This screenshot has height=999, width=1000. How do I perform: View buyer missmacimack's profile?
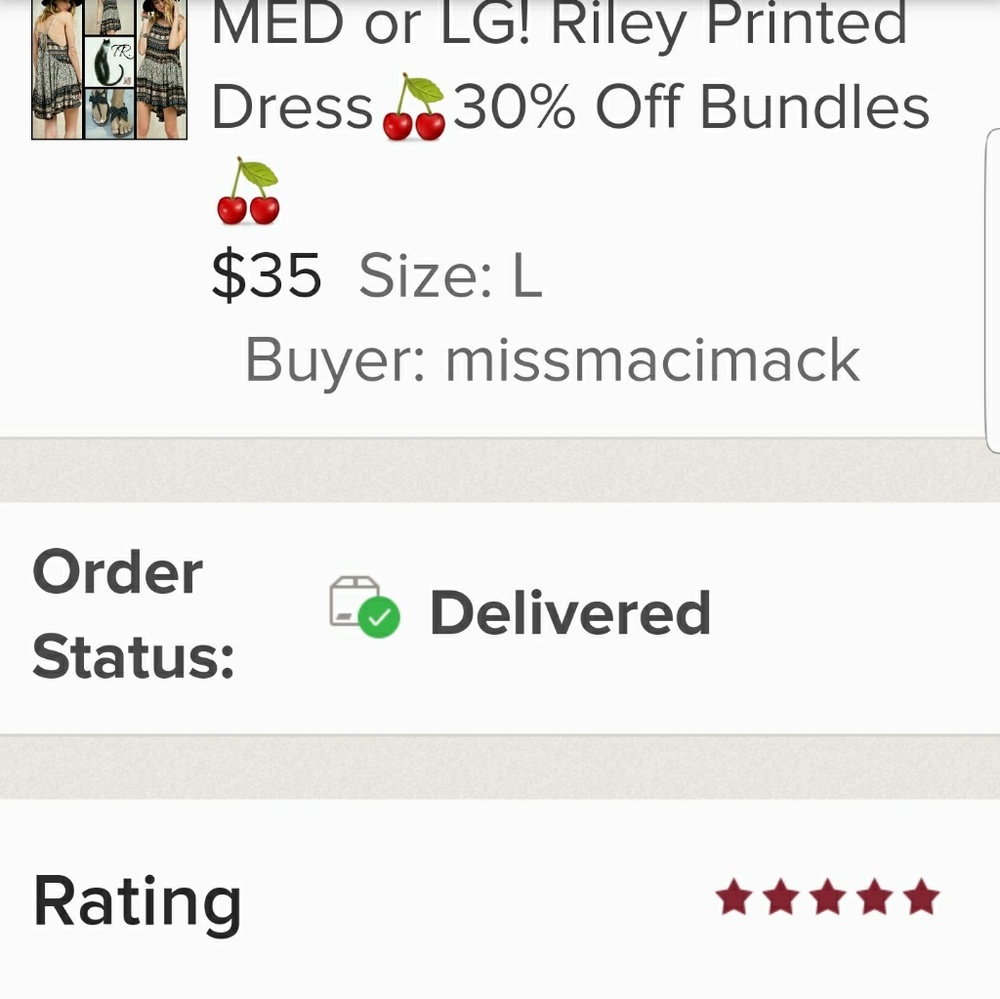pyautogui.click(x=652, y=360)
